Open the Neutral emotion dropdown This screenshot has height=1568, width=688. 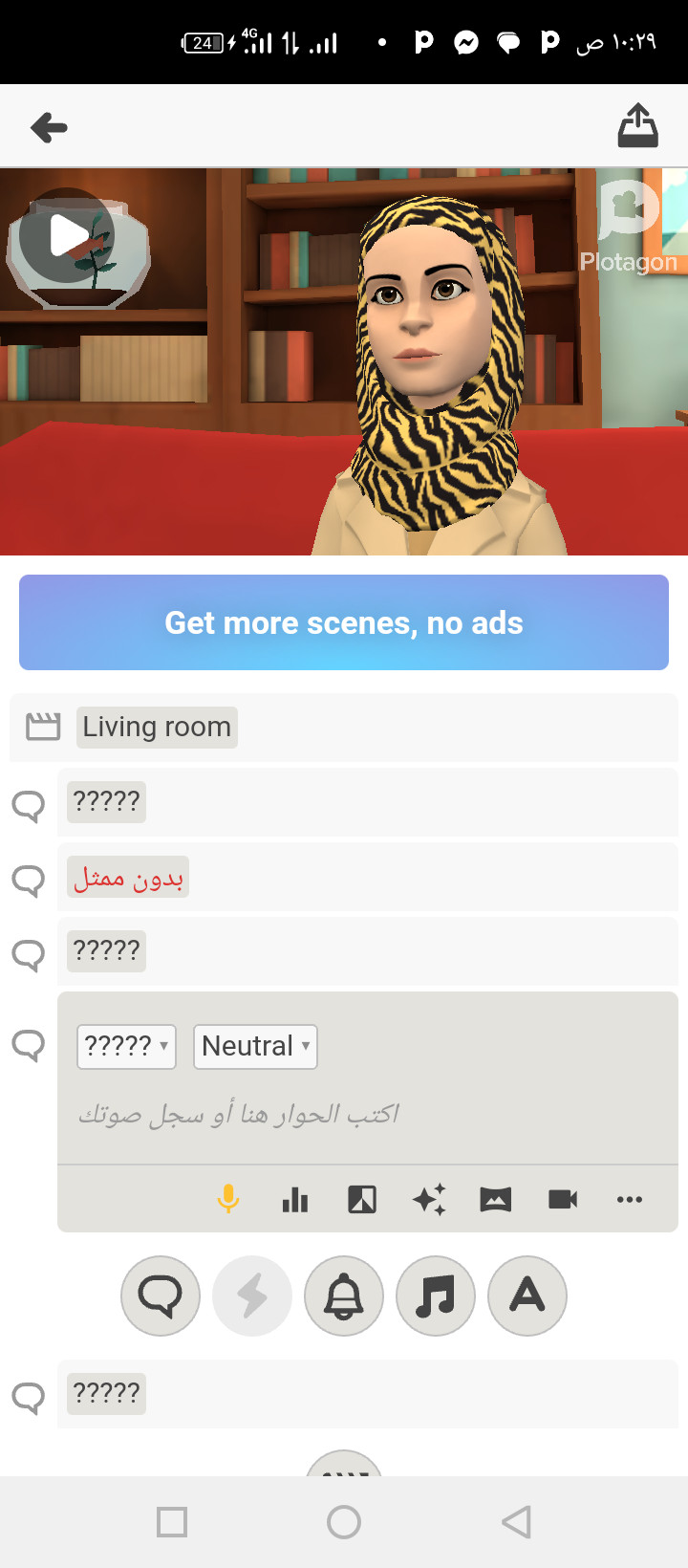click(x=255, y=1046)
